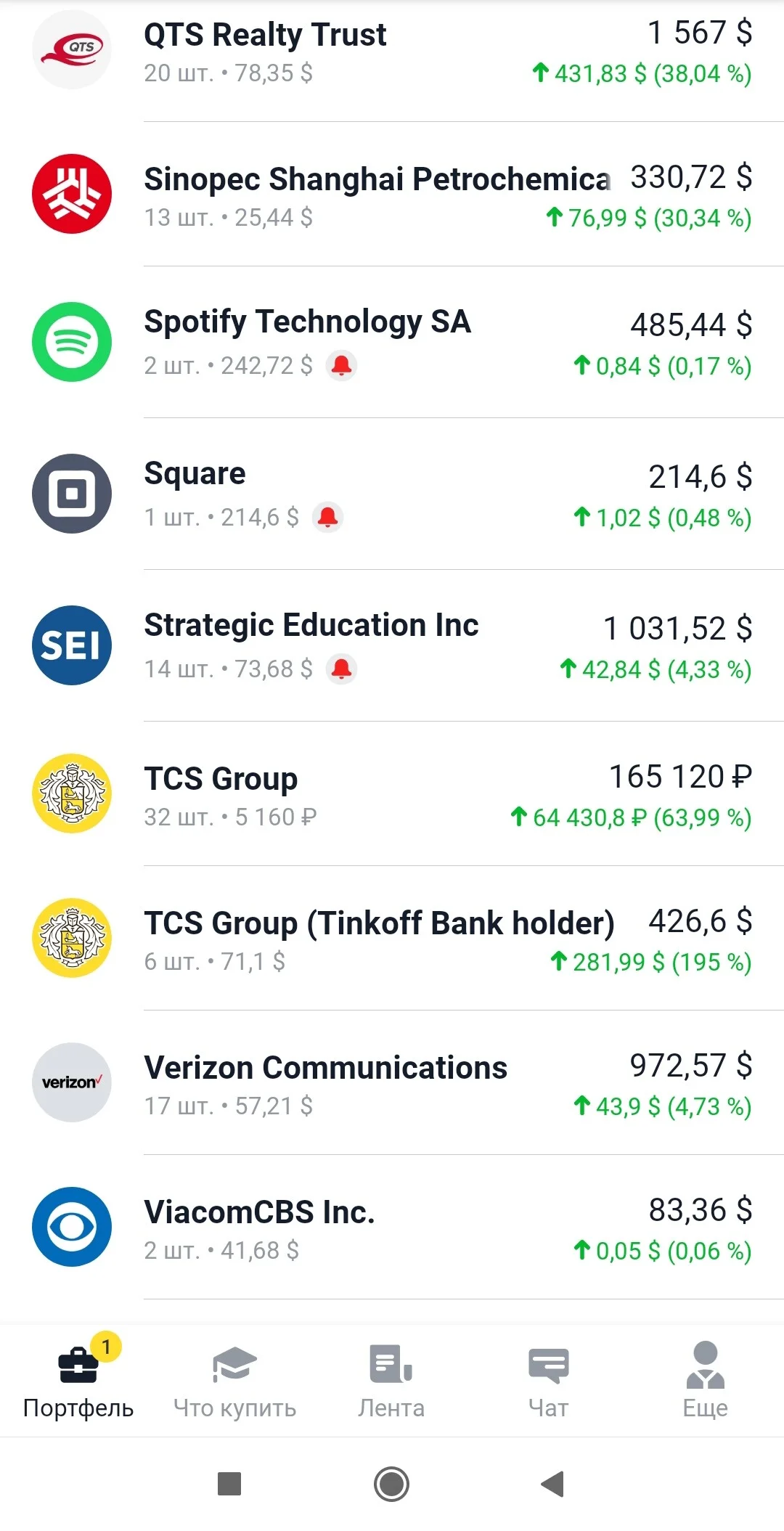Open the QTS Realty Trust position

pyautogui.click(x=392, y=52)
